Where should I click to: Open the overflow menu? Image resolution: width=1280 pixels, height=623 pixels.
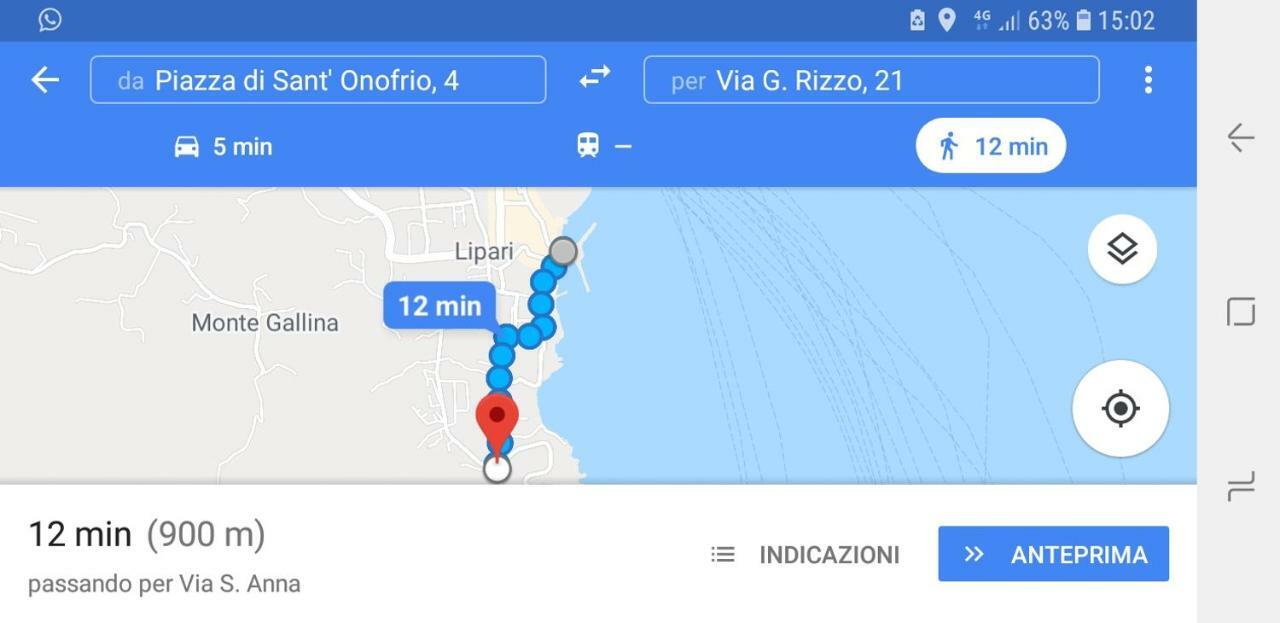coord(1148,80)
